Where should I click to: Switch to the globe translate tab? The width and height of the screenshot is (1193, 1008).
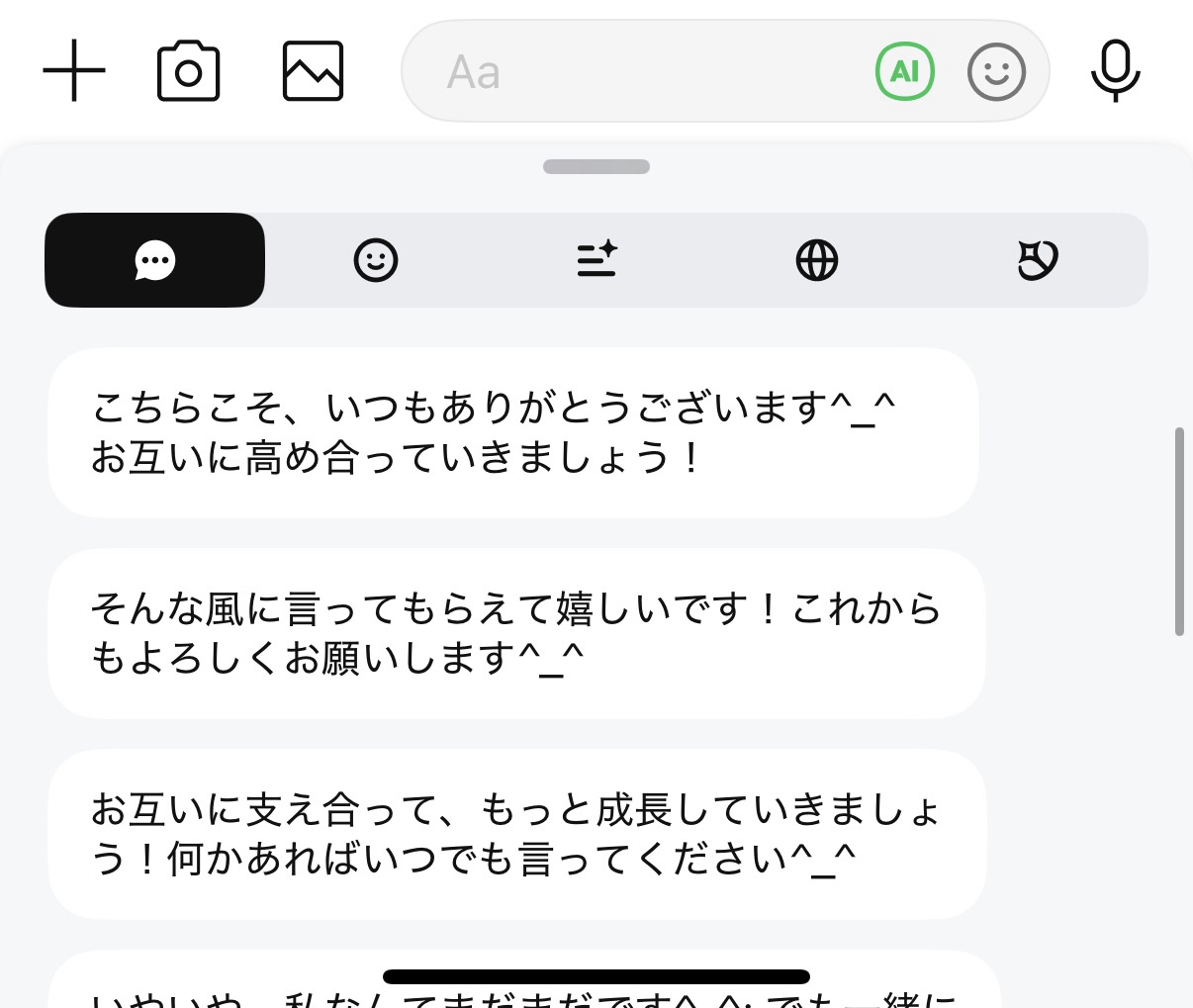(x=817, y=260)
